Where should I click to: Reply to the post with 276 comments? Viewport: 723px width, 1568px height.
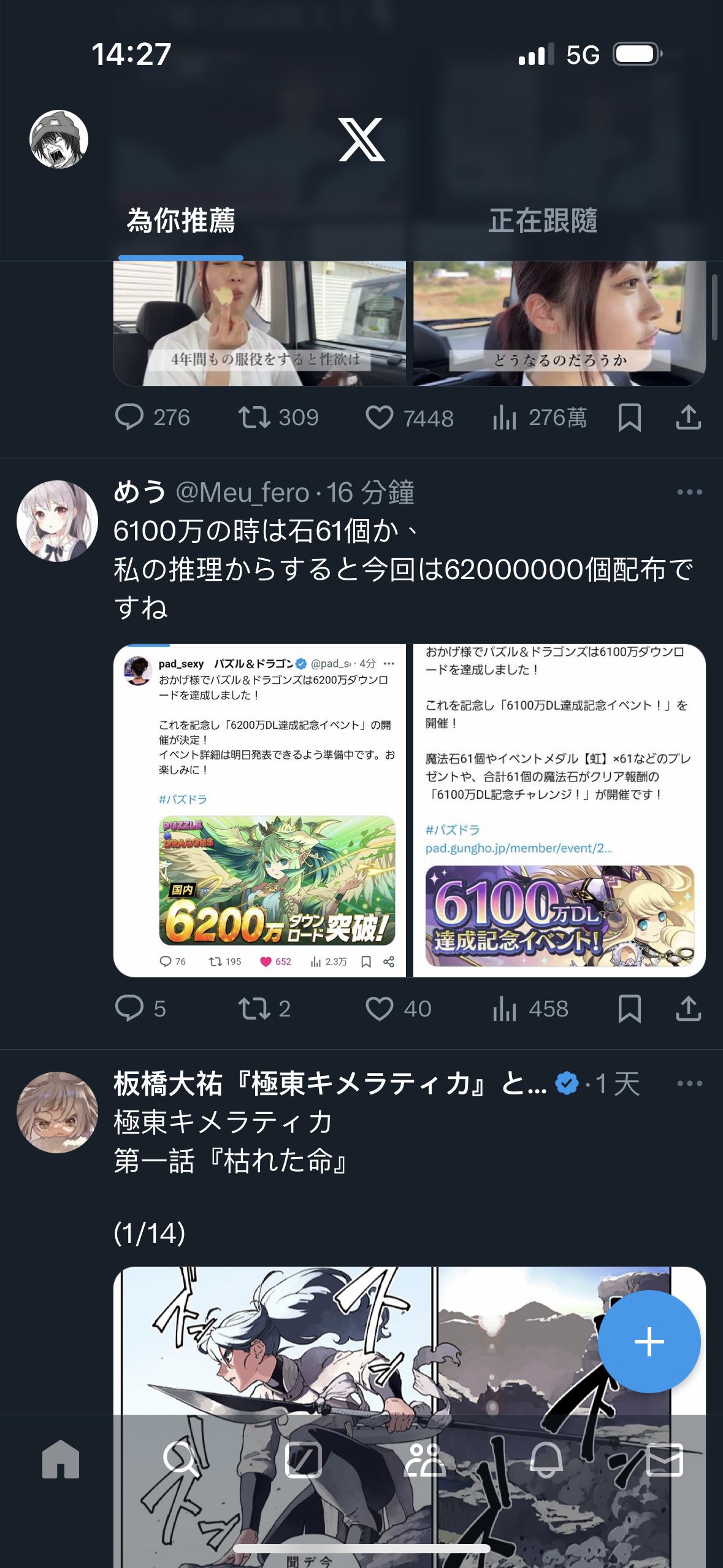(x=129, y=418)
